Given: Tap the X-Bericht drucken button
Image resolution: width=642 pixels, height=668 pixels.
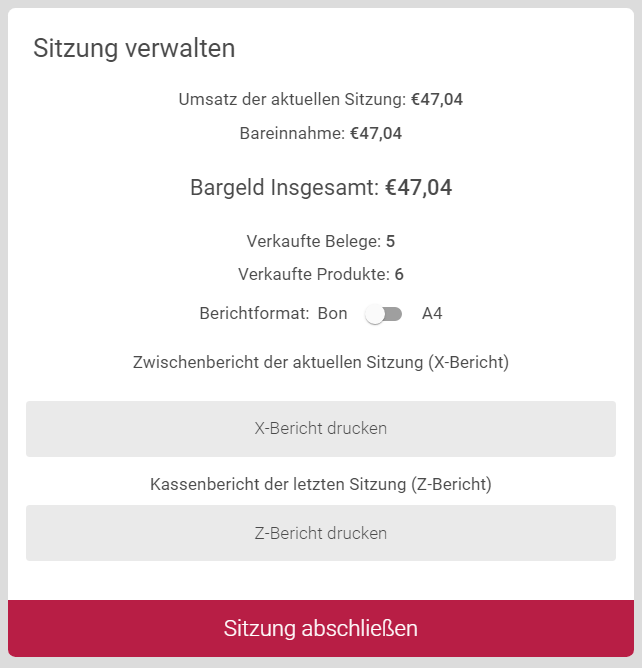Looking at the screenshot, I should click(x=321, y=429).
